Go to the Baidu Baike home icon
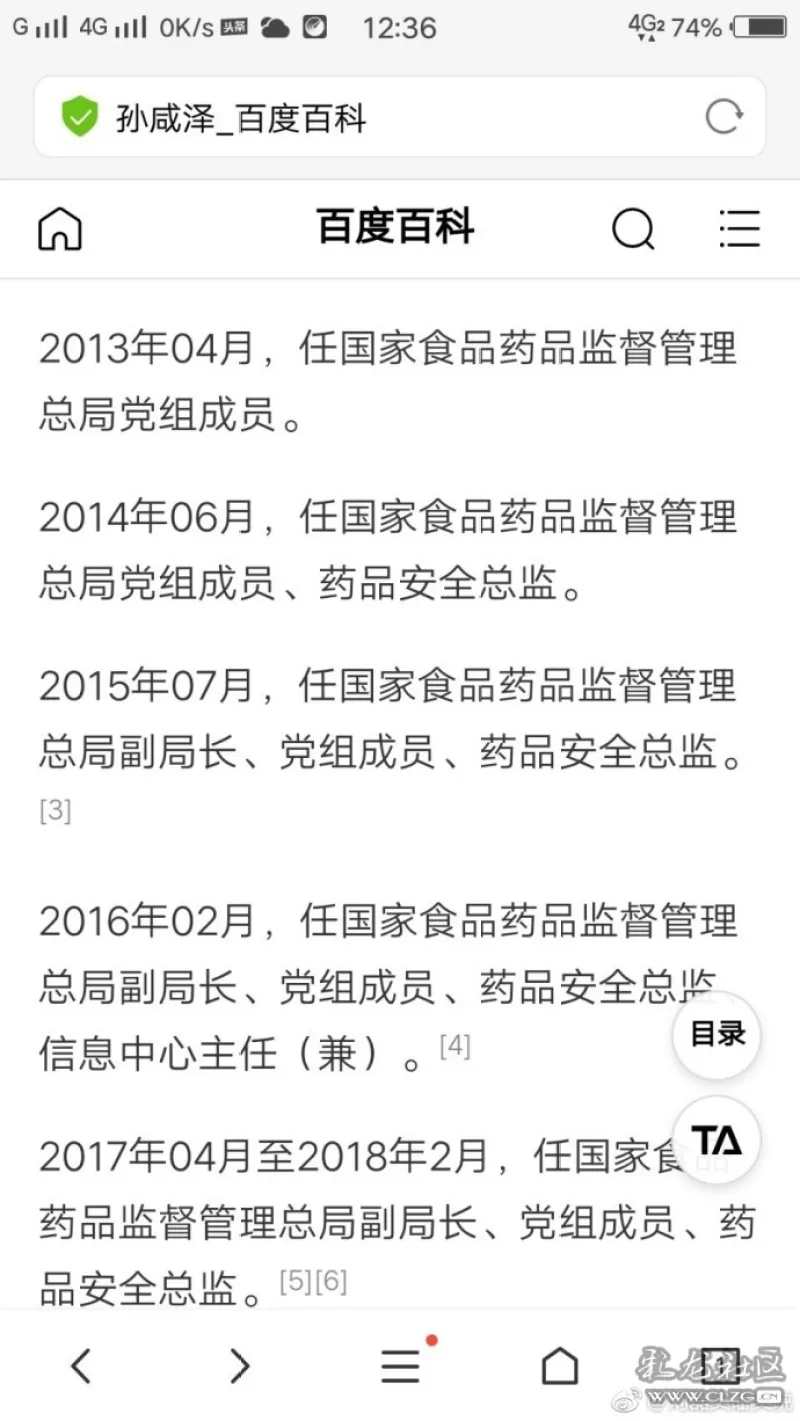Image resolution: width=800 pixels, height=1421 pixels. (60, 229)
